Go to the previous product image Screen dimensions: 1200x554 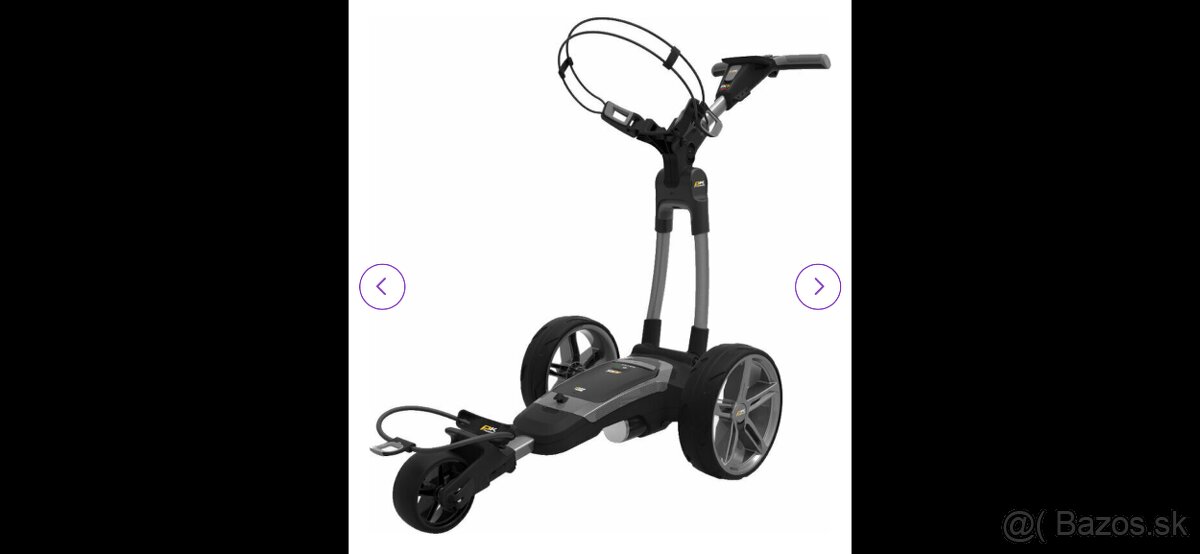tap(382, 287)
